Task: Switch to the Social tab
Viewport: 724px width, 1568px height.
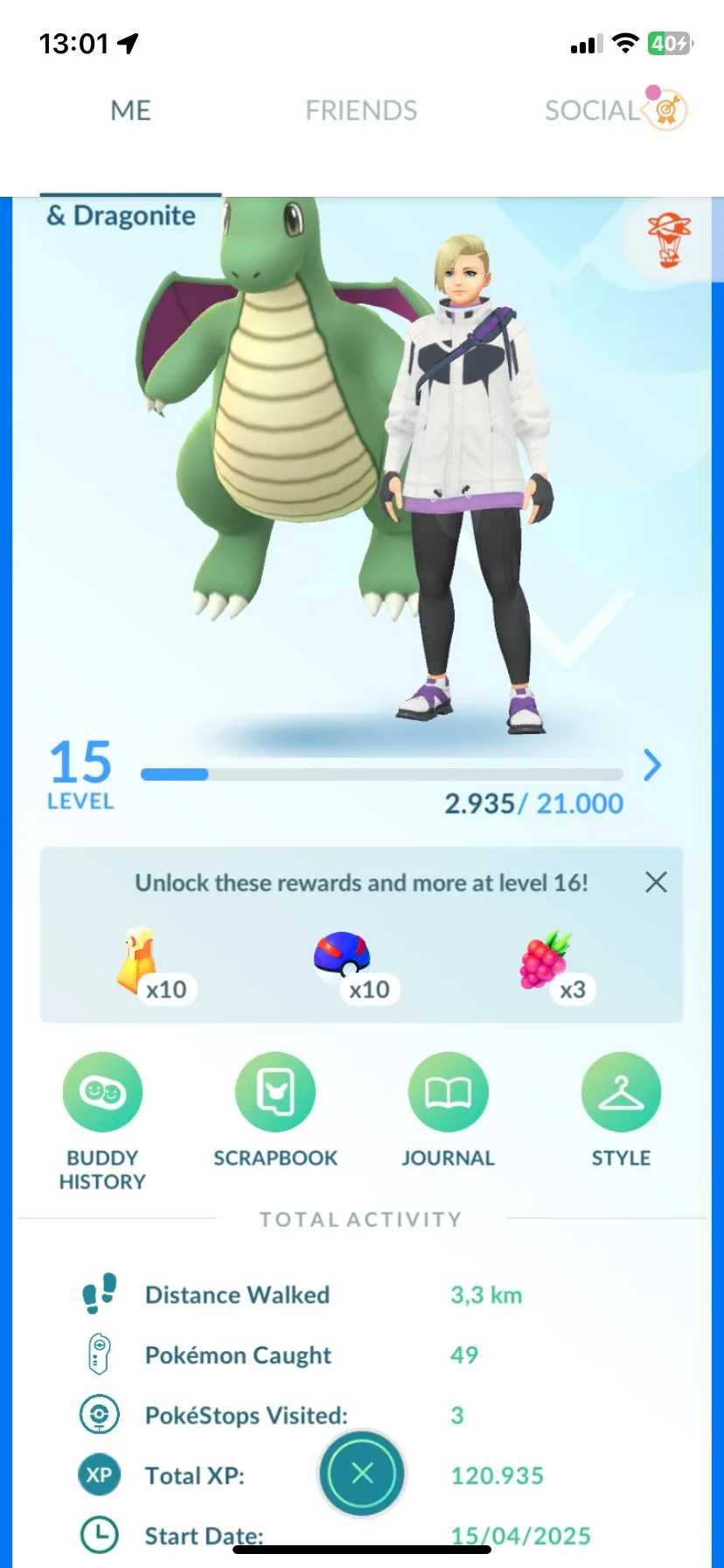Action: coord(593,111)
